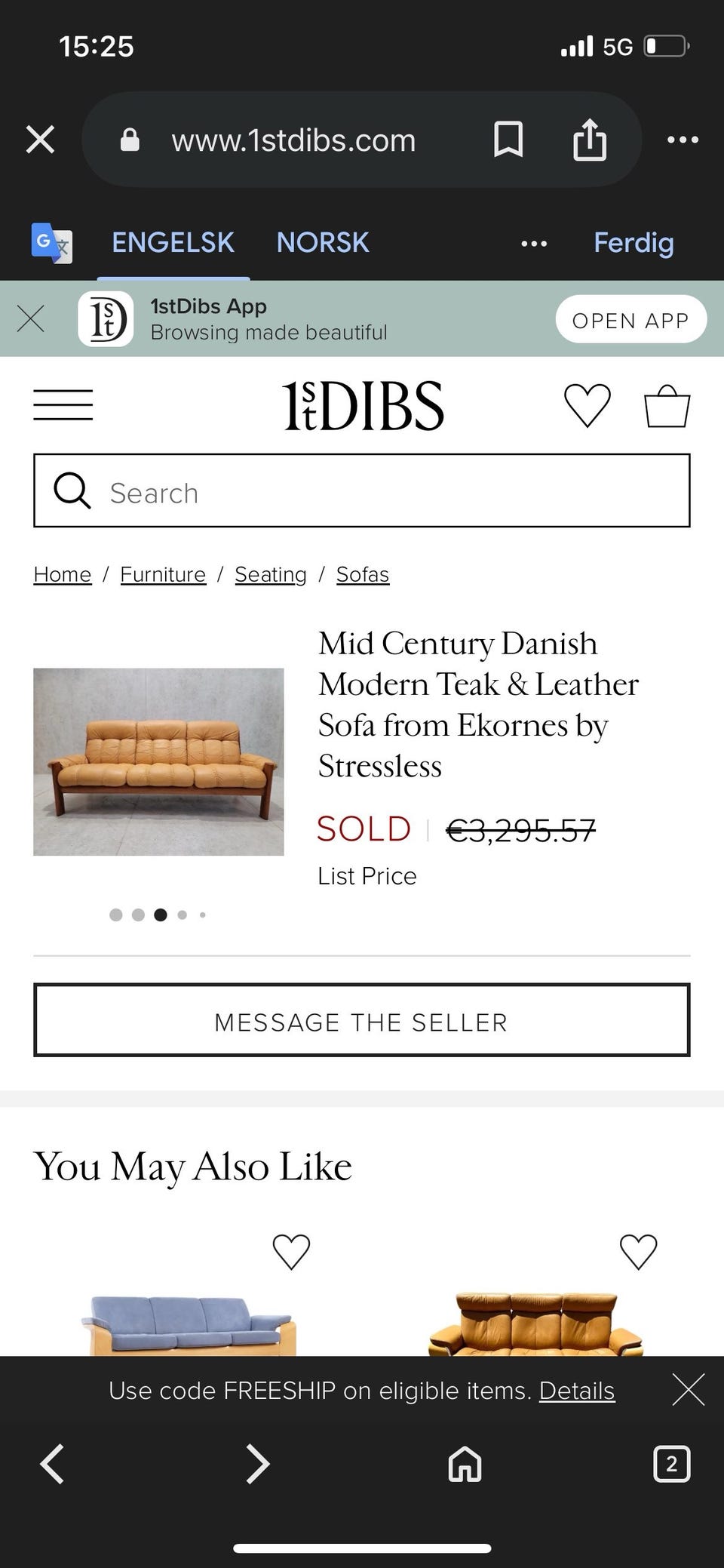The width and height of the screenshot is (724, 1568).
Task: Open the tan leather sofa photo
Action: tap(158, 761)
